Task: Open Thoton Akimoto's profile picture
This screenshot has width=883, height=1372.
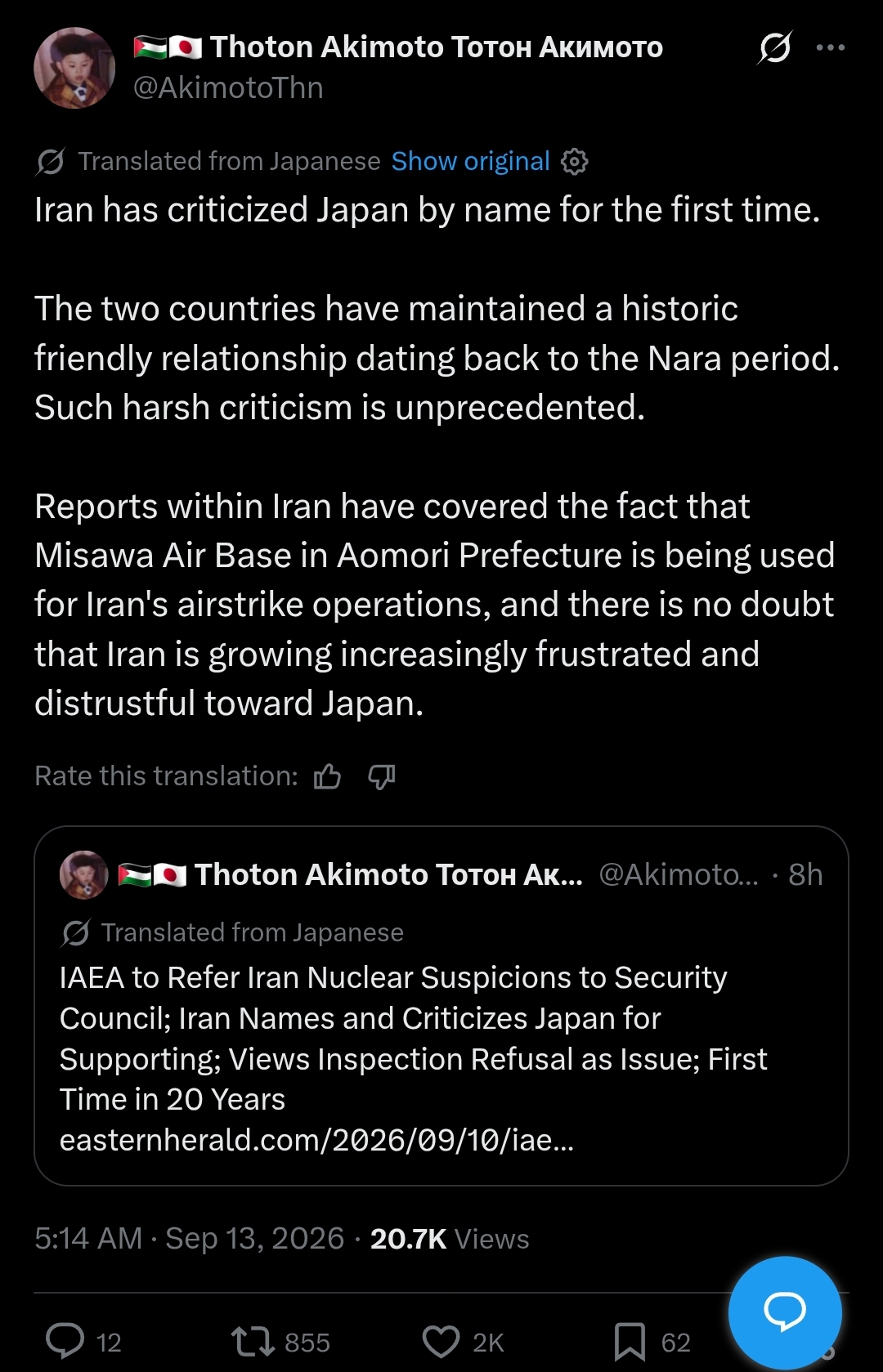Action: pos(74,68)
